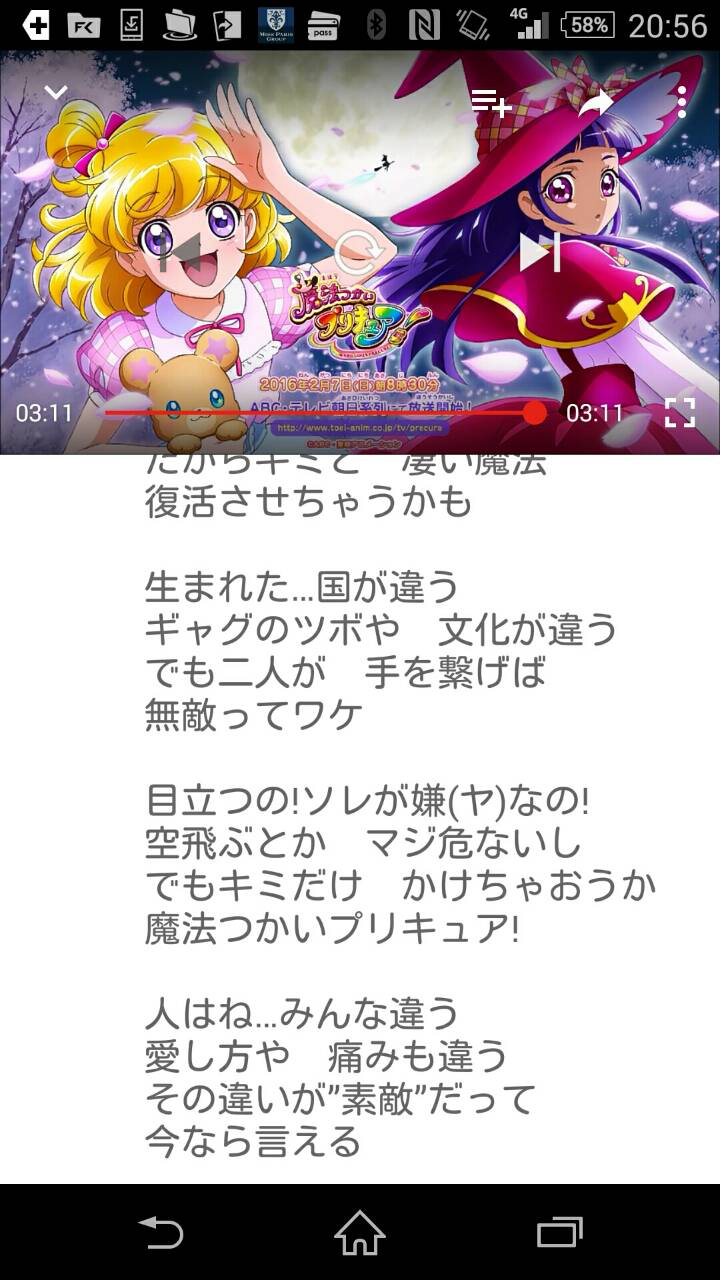
Task: Add this video to a playlist
Action: point(492,102)
